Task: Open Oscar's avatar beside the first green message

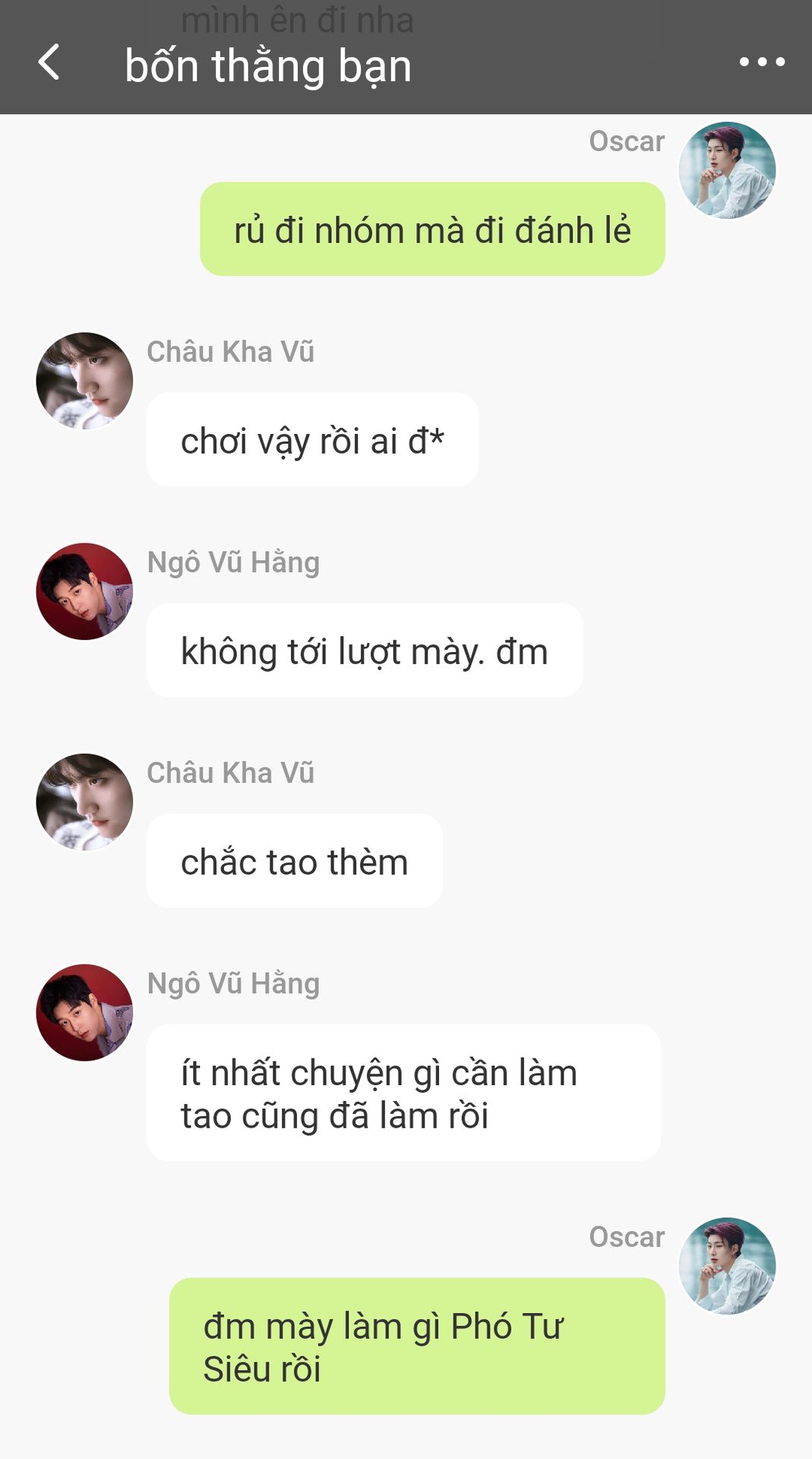Action: 727,170
